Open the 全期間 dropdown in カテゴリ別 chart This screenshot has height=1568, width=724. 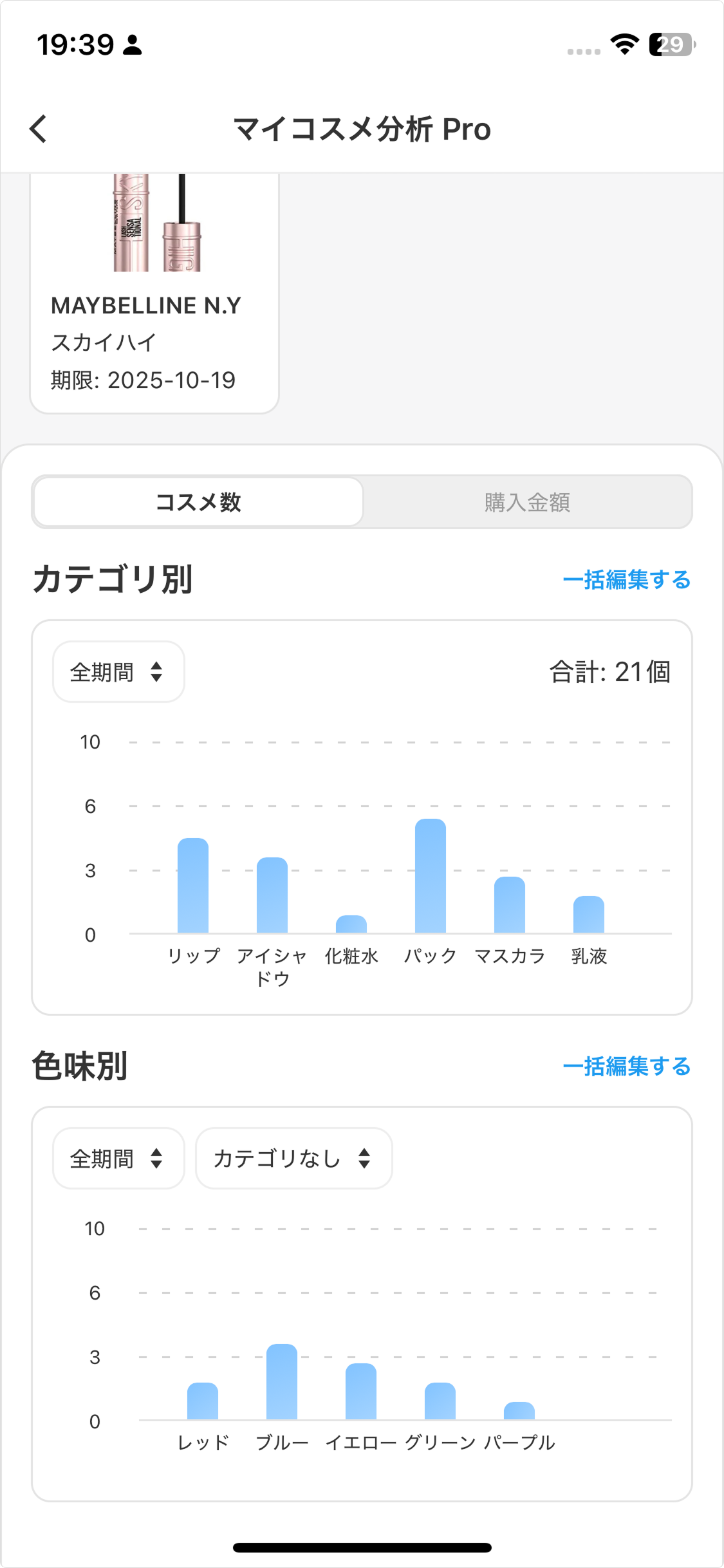118,671
